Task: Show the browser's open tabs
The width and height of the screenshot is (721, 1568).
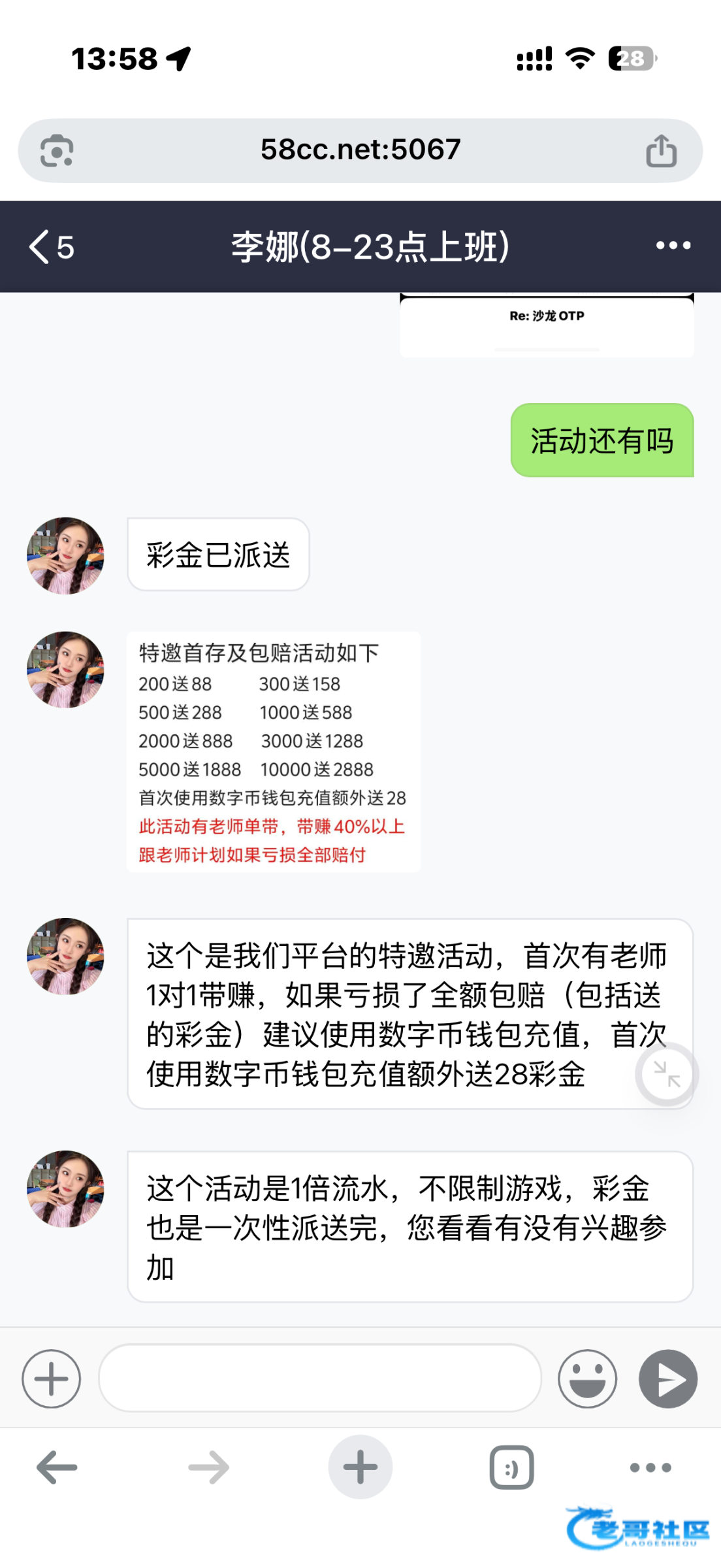Action: click(511, 1467)
